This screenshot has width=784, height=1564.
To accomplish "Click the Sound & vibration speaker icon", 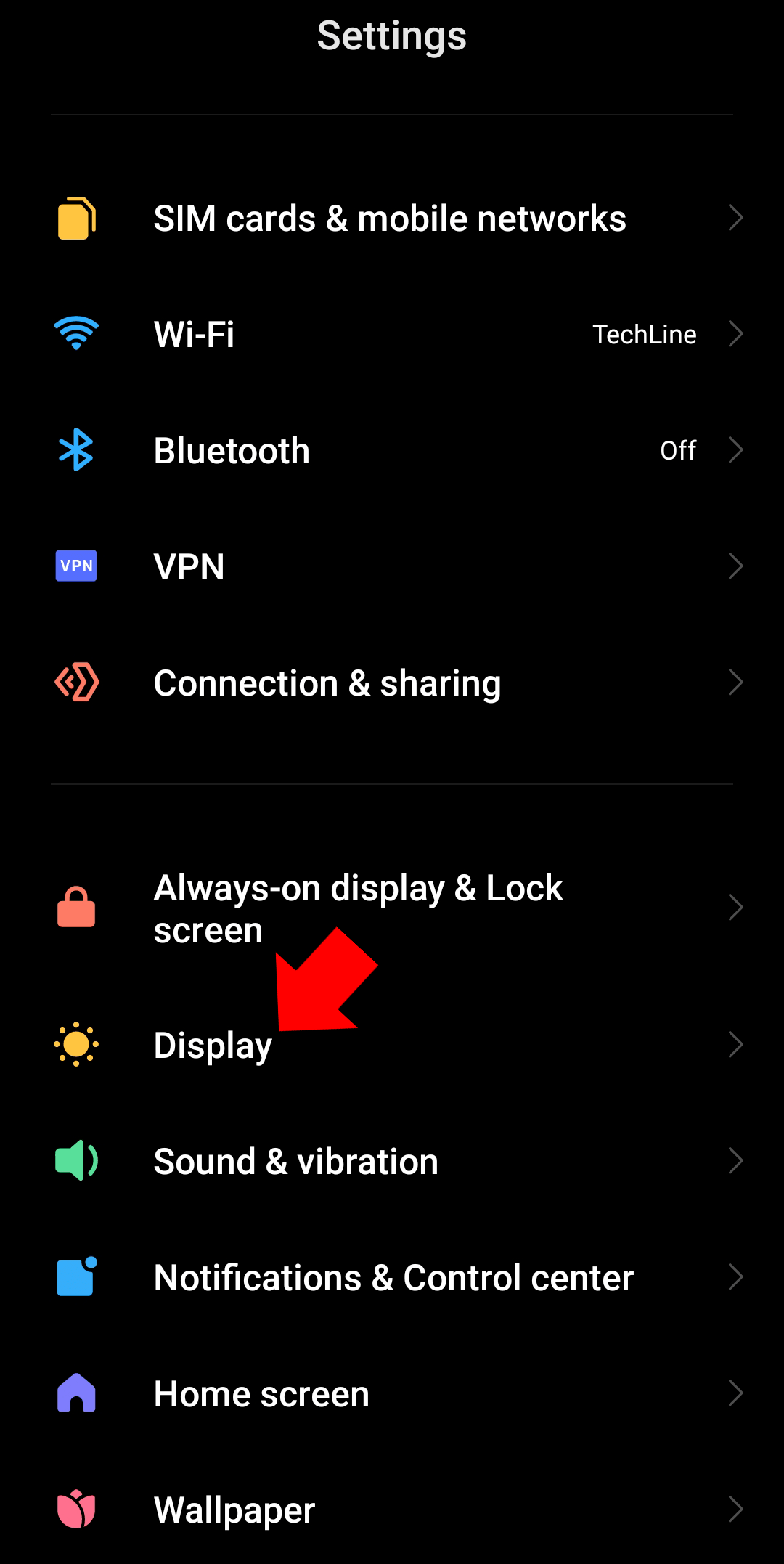I will (x=75, y=1161).
